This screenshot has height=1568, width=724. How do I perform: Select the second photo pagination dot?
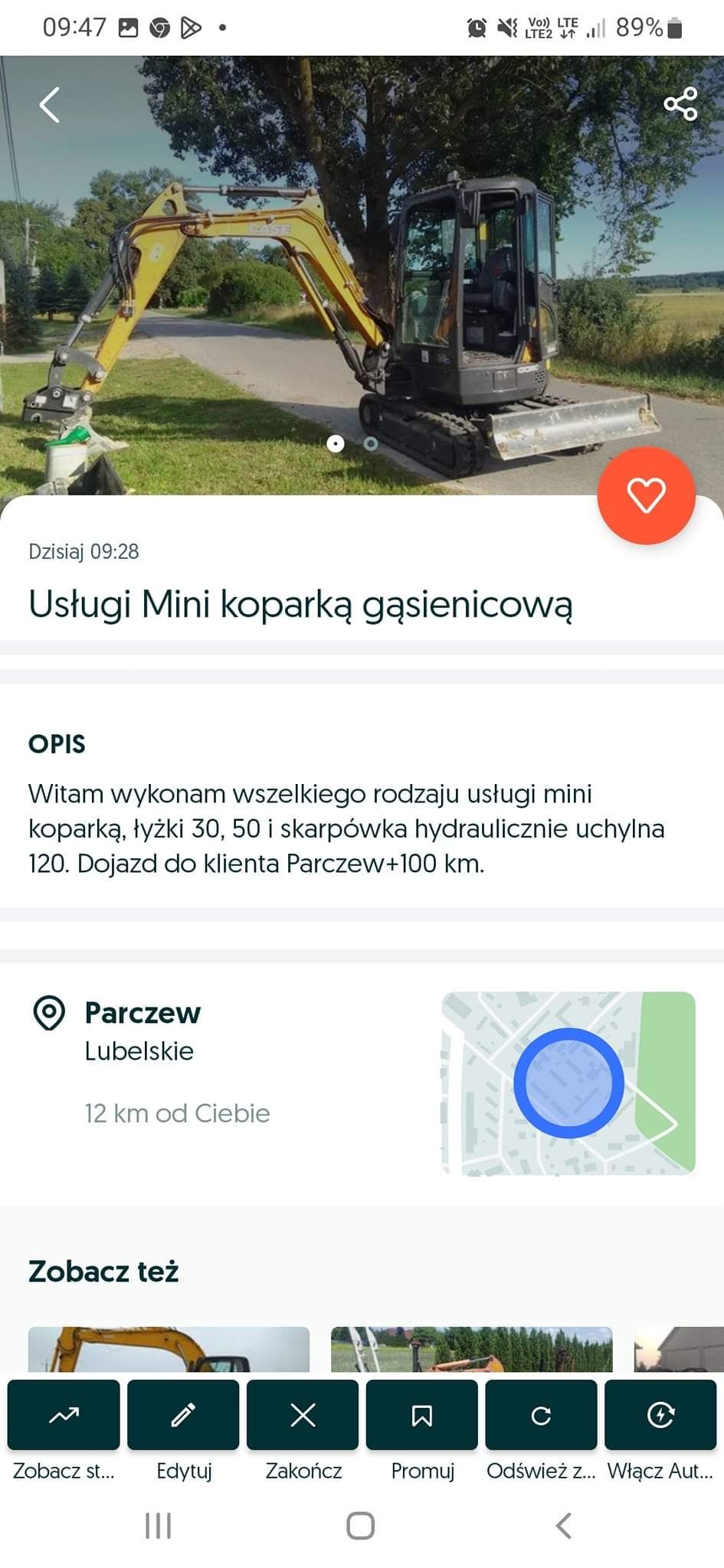coord(370,443)
